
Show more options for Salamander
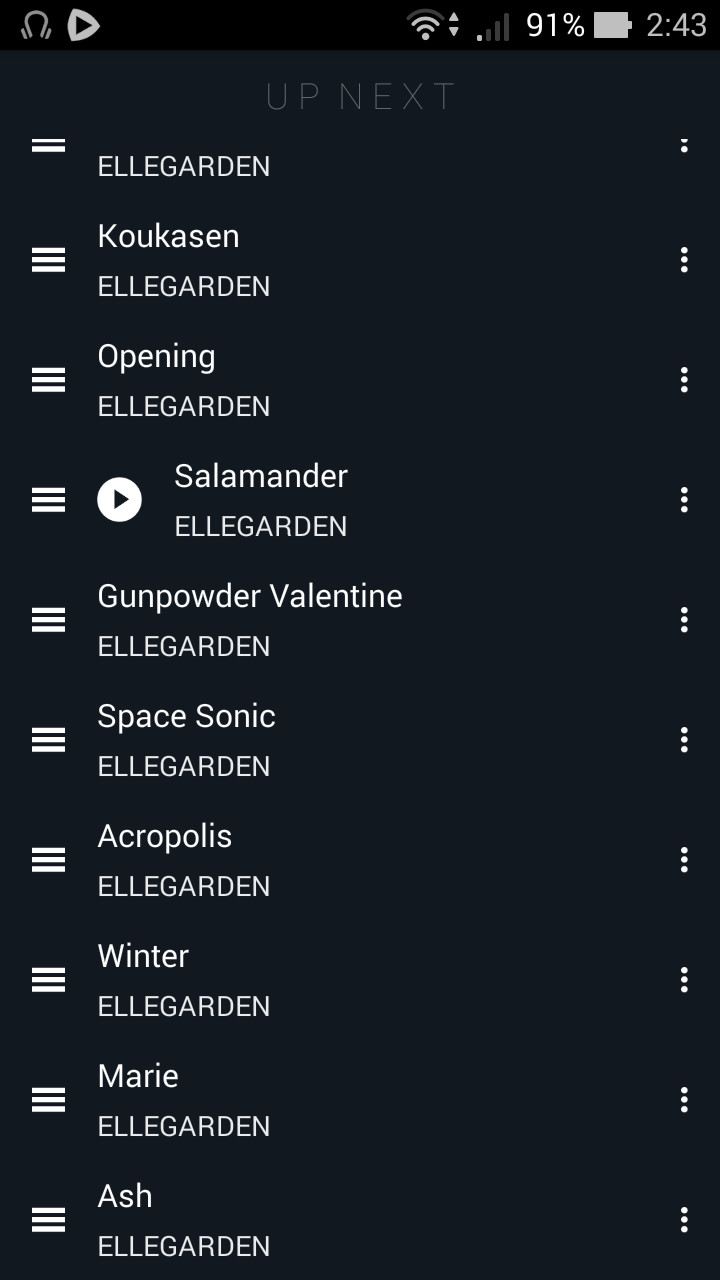point(684,500)
